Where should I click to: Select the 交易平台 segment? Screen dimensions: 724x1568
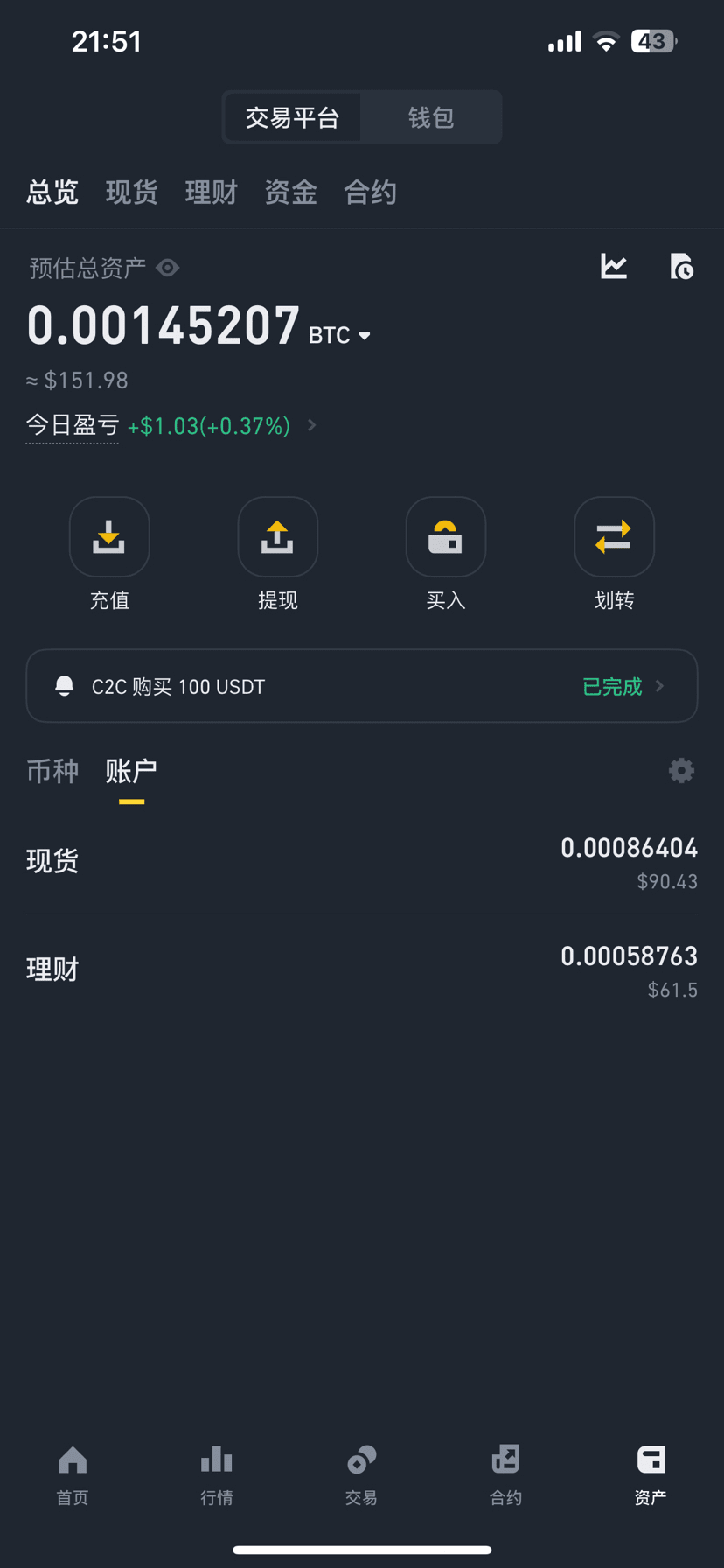pos(292,117)
